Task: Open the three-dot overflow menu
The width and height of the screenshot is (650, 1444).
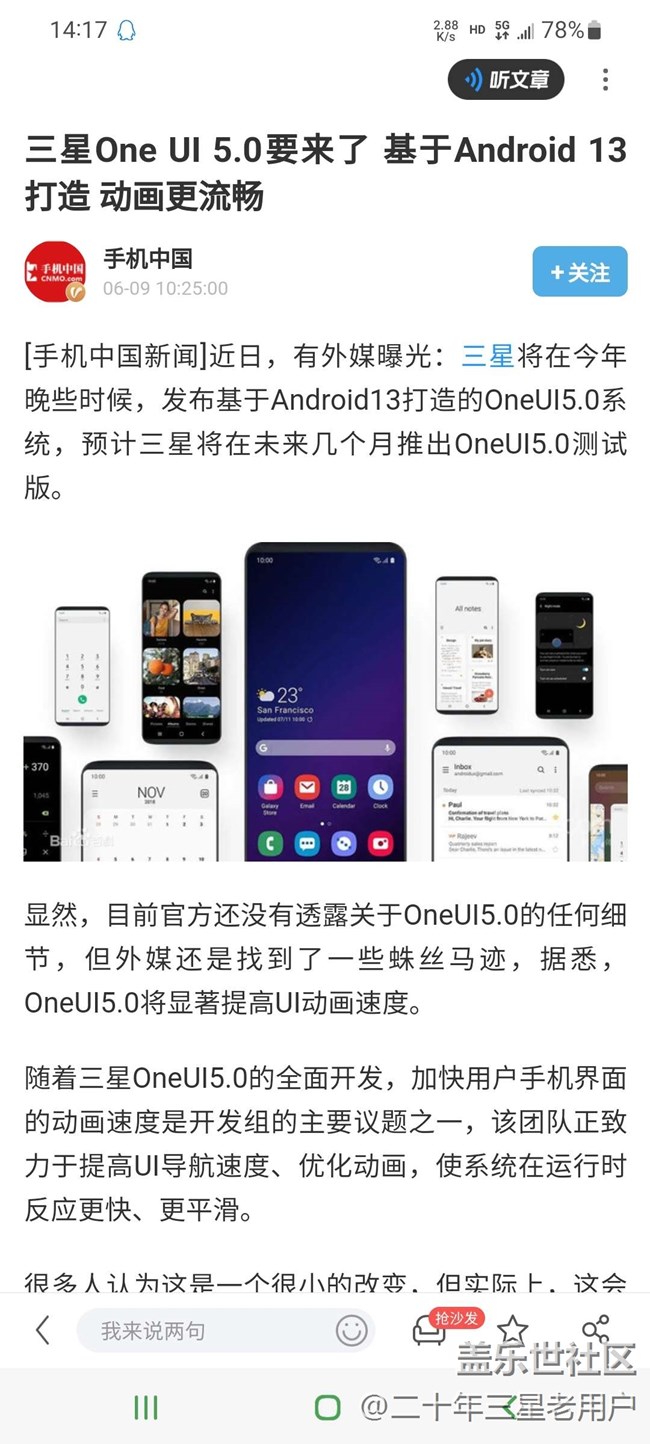Action: 605,80
